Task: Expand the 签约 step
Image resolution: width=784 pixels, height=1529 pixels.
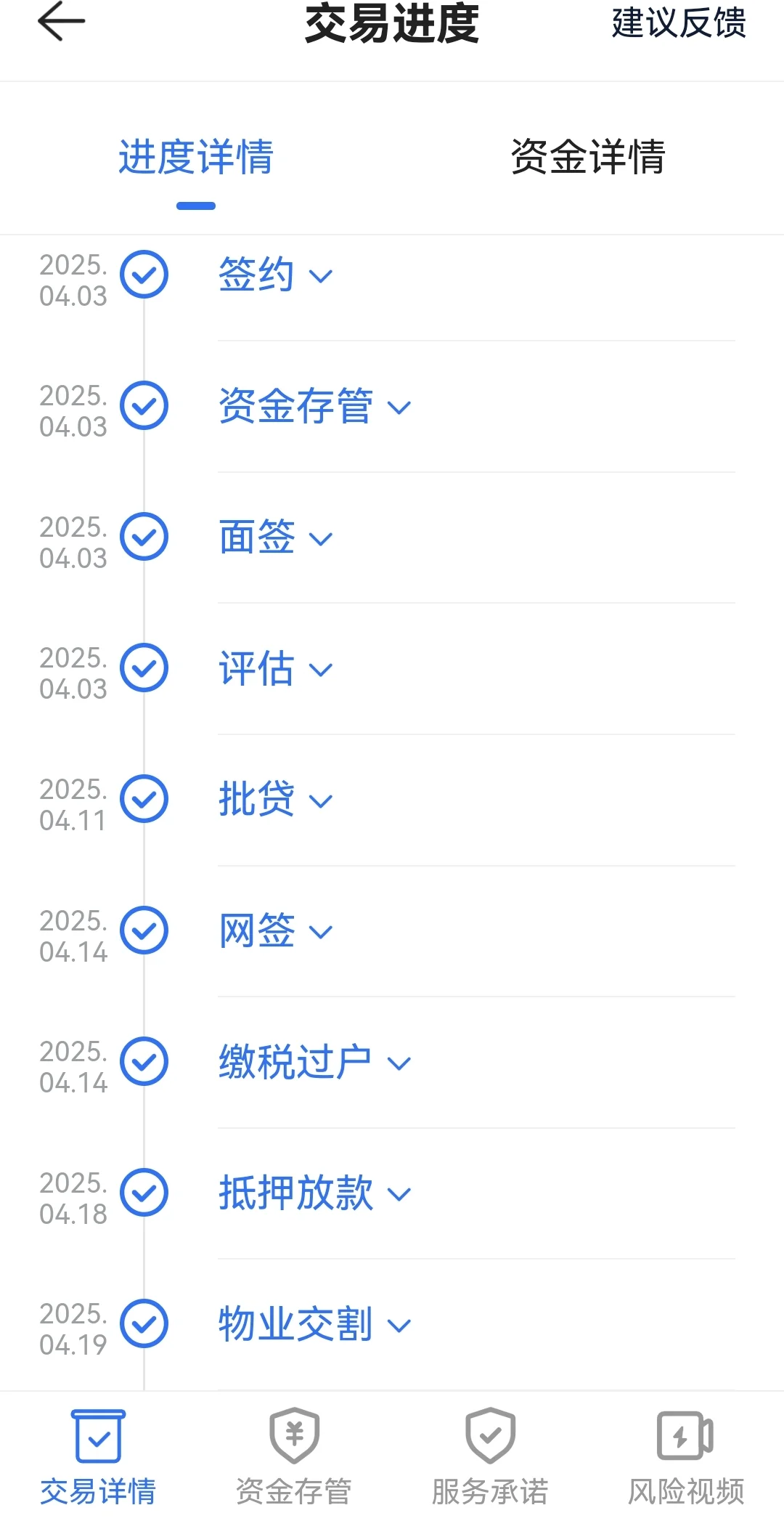Action: (276, 275)
